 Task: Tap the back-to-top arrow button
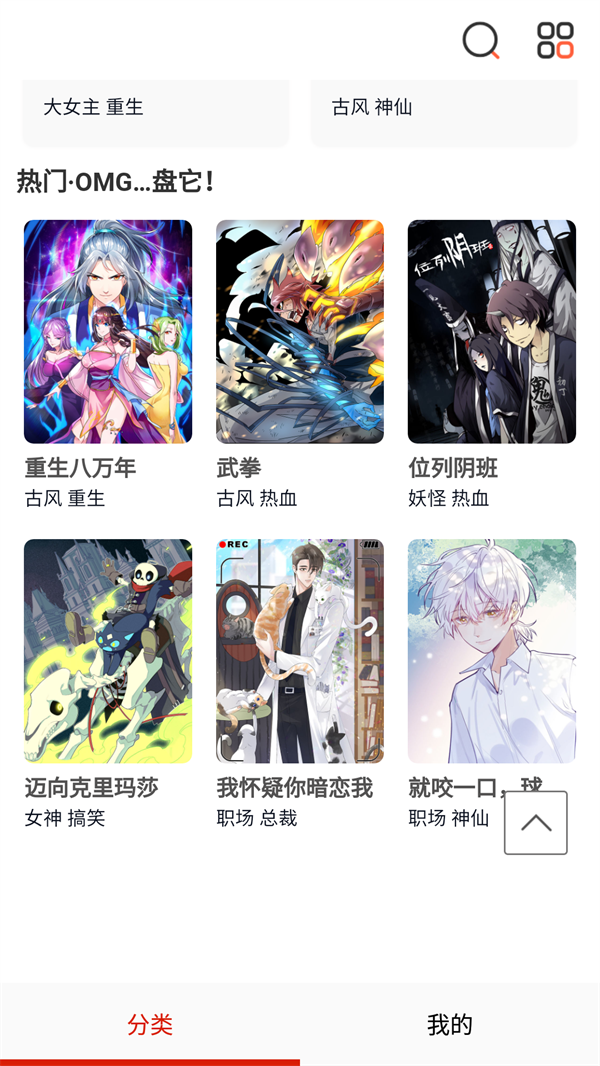coord(536,823)
